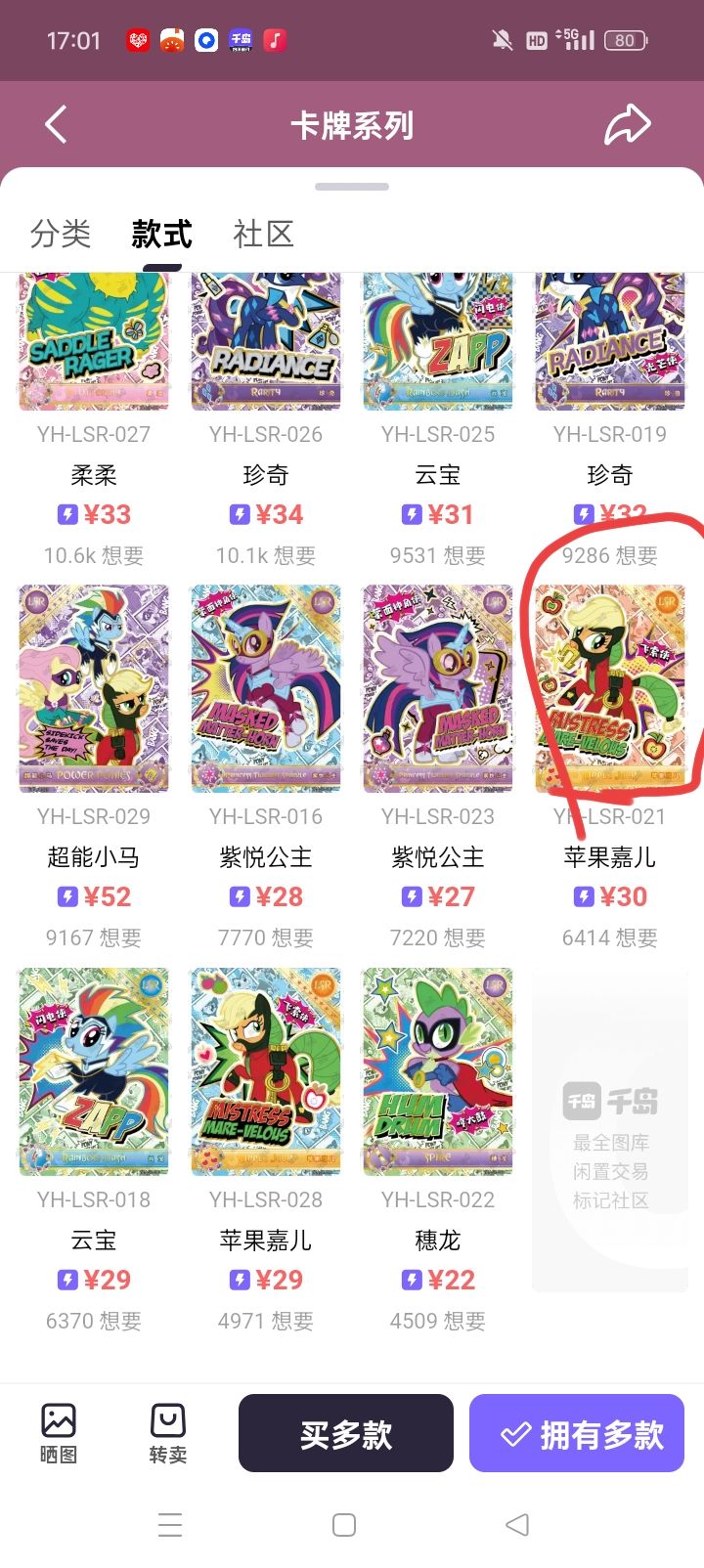The height and width of the screenshot is (1568, 704).
Task: Open card YH-LSR-022 穗龙
Action: [438, 1071]
